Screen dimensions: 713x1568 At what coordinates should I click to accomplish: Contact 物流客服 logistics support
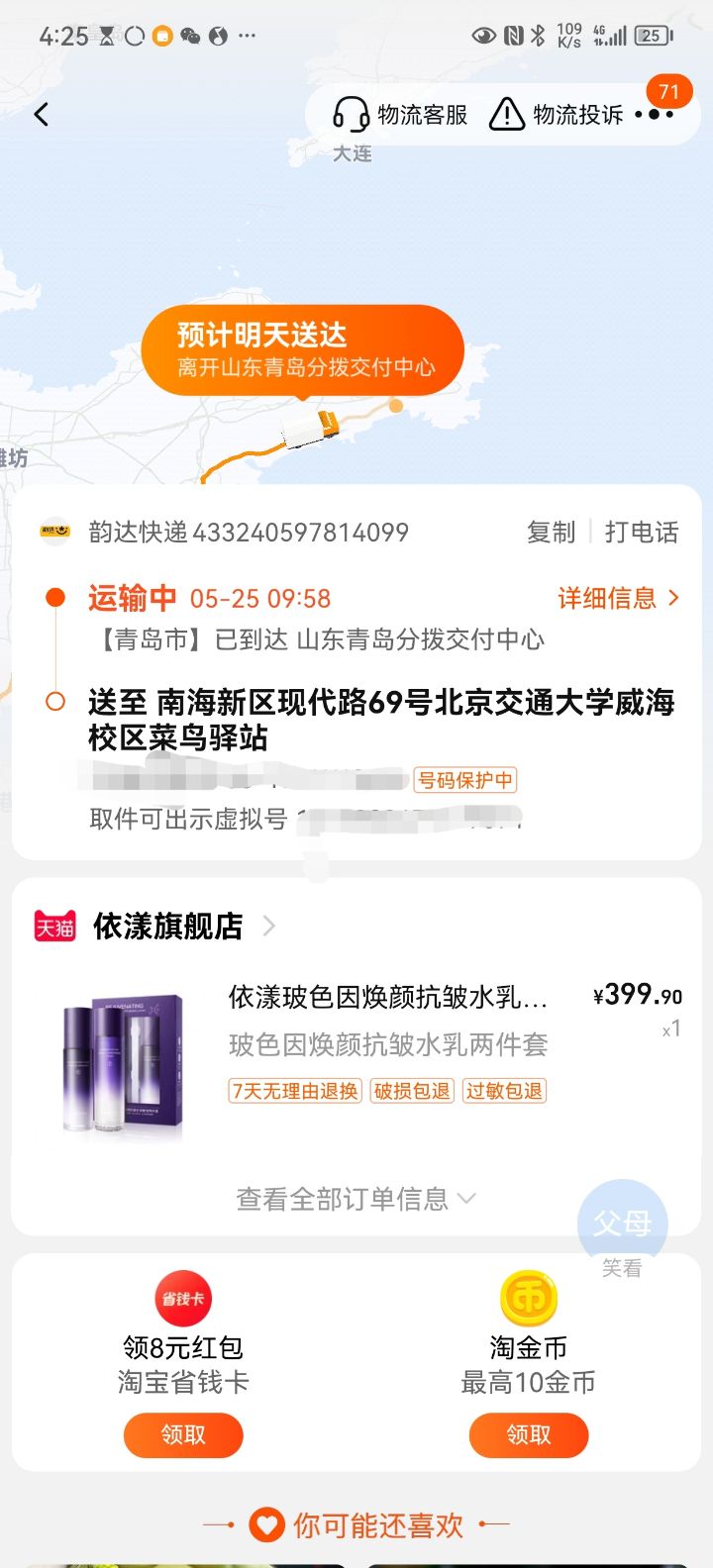pos(400,115)
